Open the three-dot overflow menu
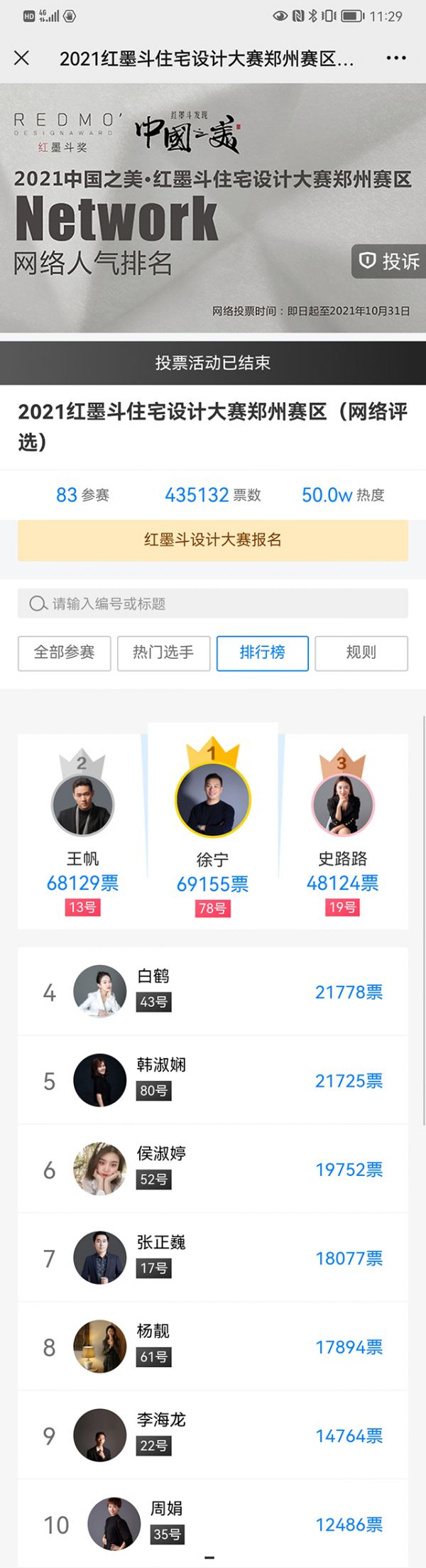Viewport: 426px width, 1568px height. point(395,58)
